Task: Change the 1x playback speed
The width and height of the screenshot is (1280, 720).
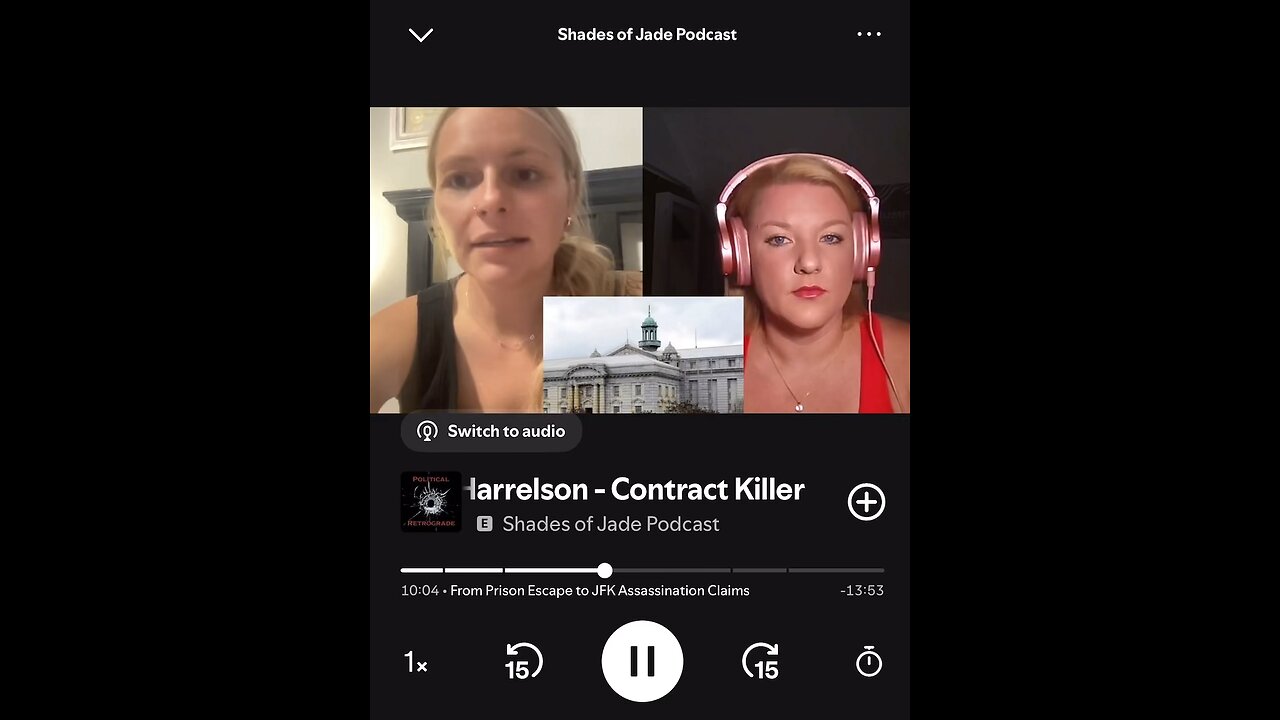Action: coord(415,662)
